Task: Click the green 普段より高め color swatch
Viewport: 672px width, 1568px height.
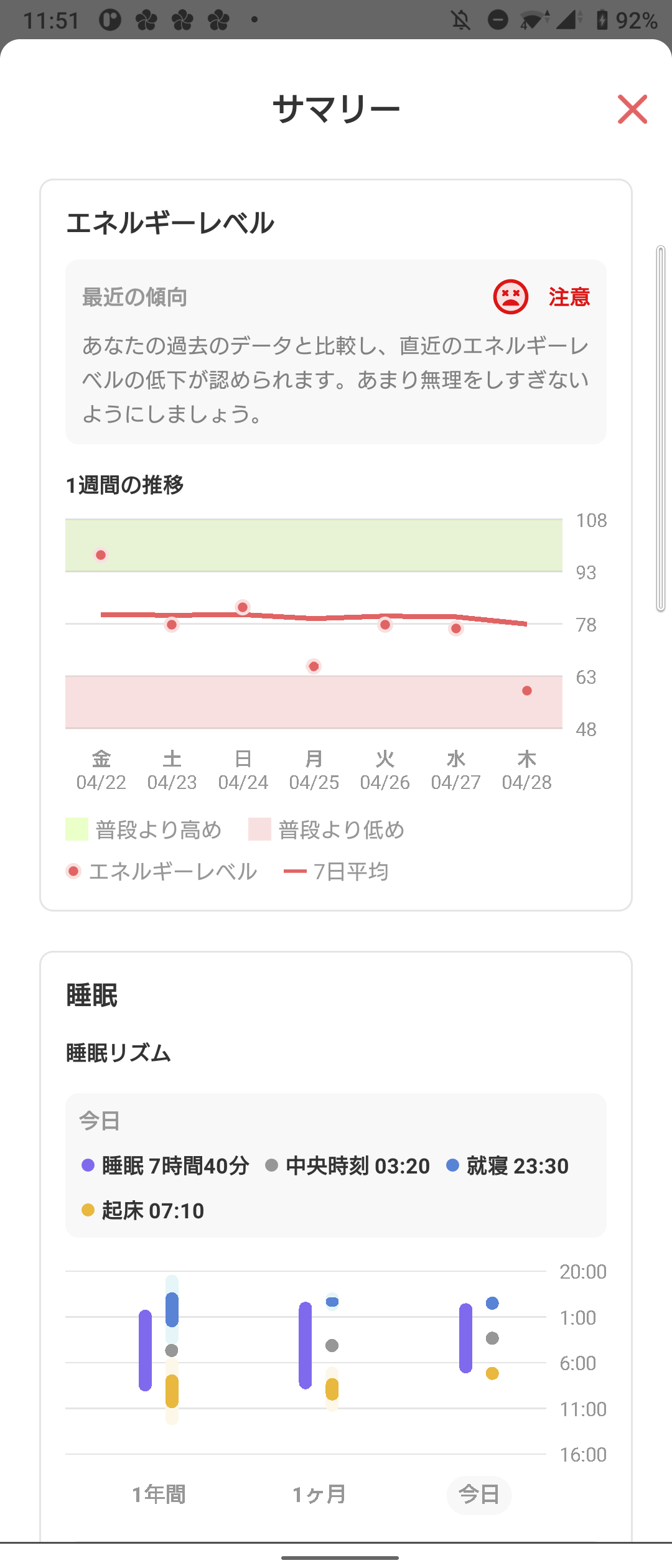Action: 77,829
